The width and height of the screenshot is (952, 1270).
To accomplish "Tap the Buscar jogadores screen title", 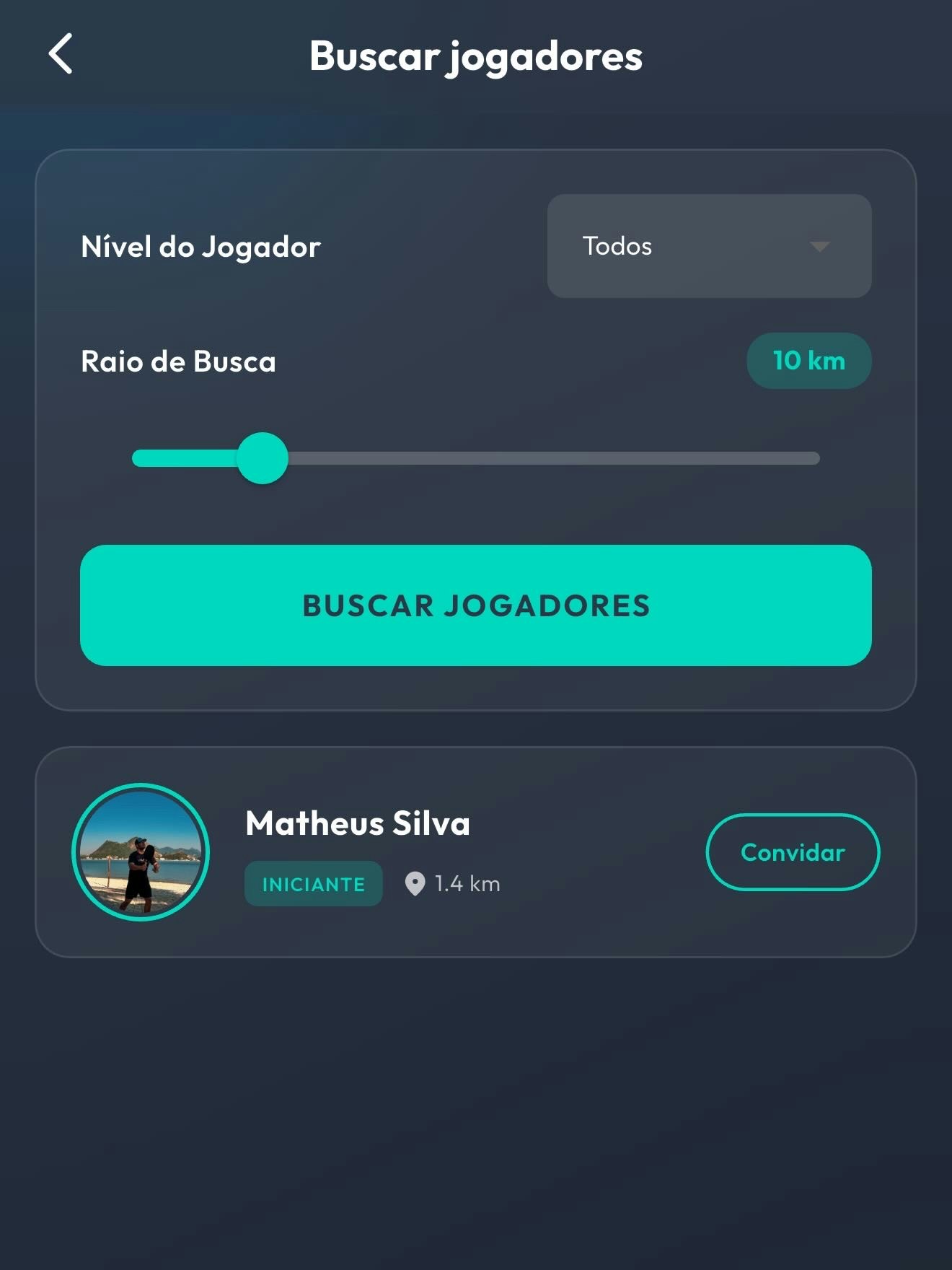I will tap(476, 56).
